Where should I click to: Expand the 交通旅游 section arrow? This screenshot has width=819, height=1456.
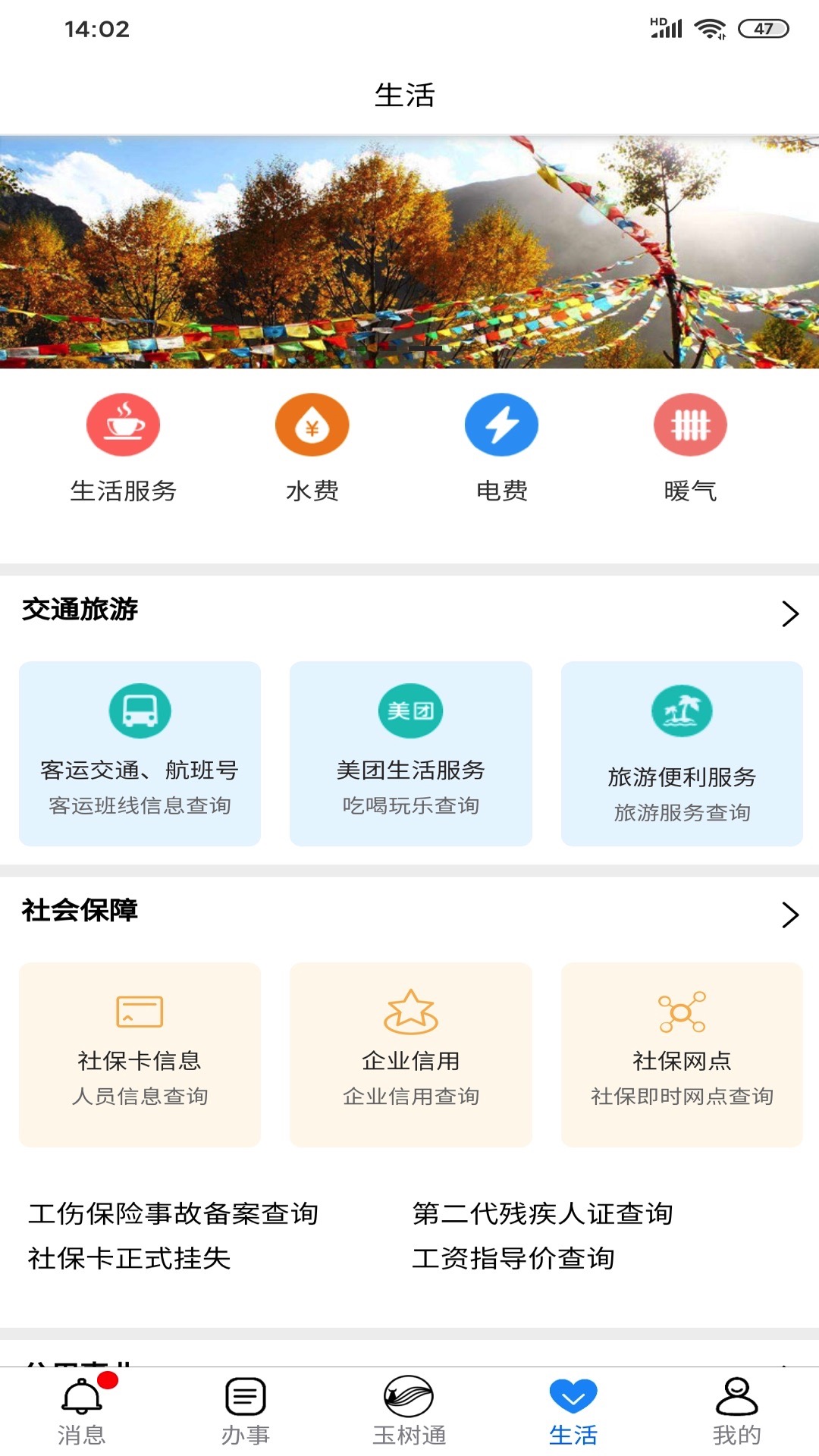(x=790, y=613)
